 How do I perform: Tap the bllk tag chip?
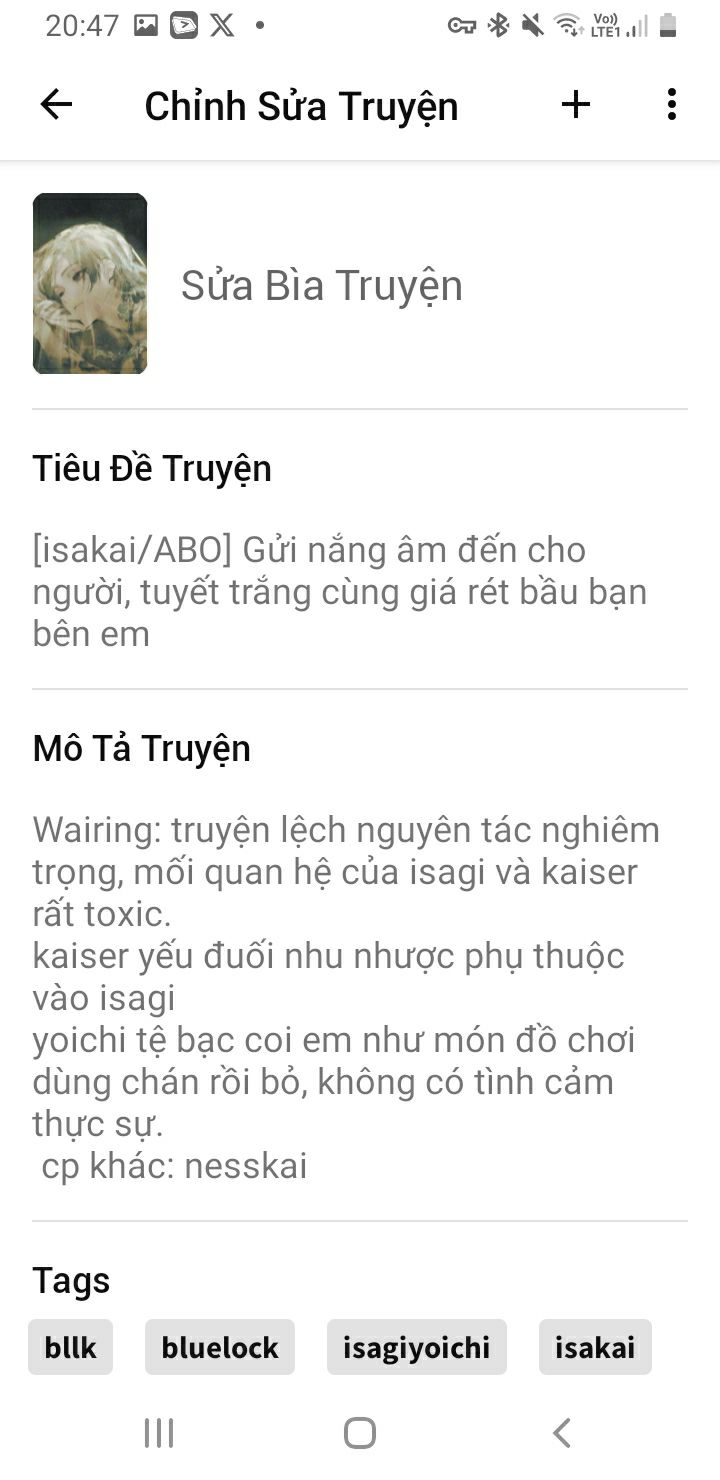(70, 1347)
